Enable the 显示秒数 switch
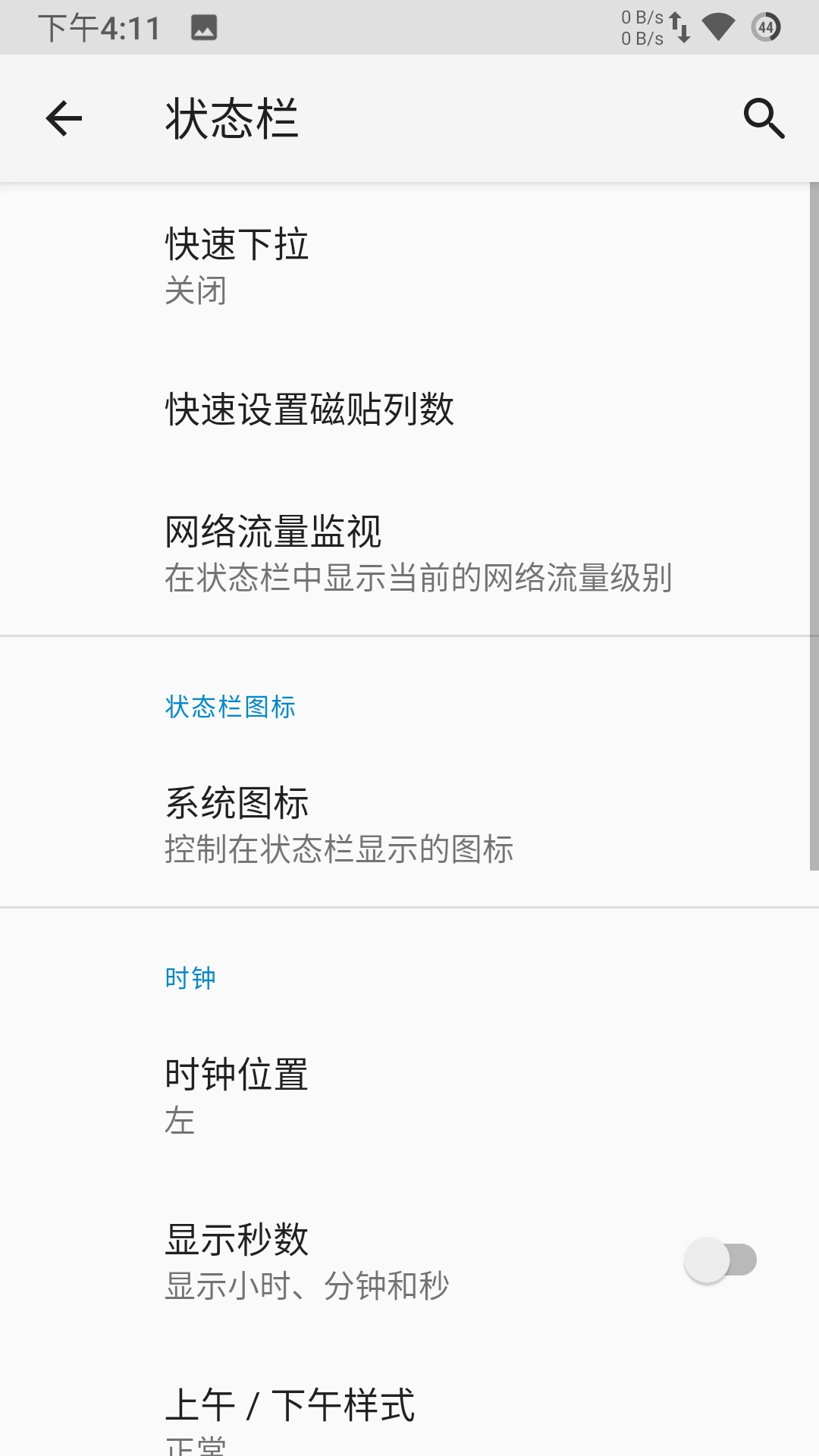Image resolution: width=819 pixels, height=1456 pixels. [x=720, y=1260]
